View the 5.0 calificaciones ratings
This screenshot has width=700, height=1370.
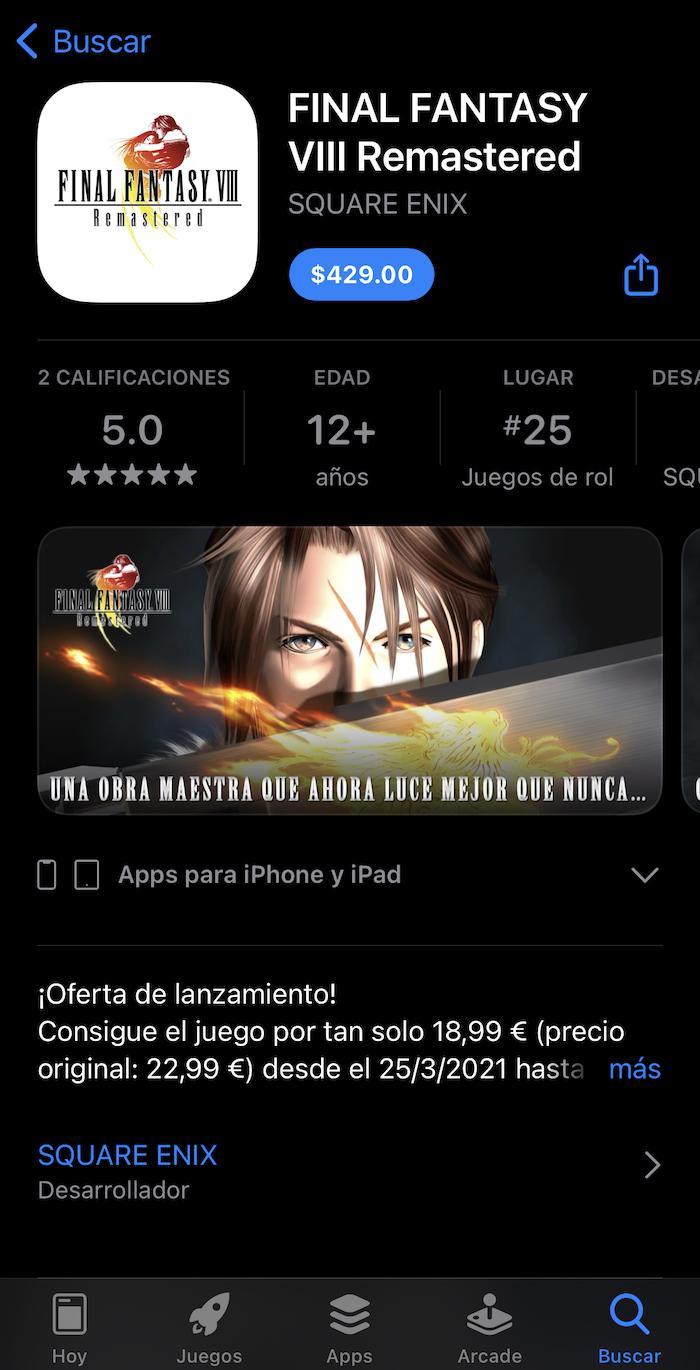pyautogui.click(x=133, y=432)
